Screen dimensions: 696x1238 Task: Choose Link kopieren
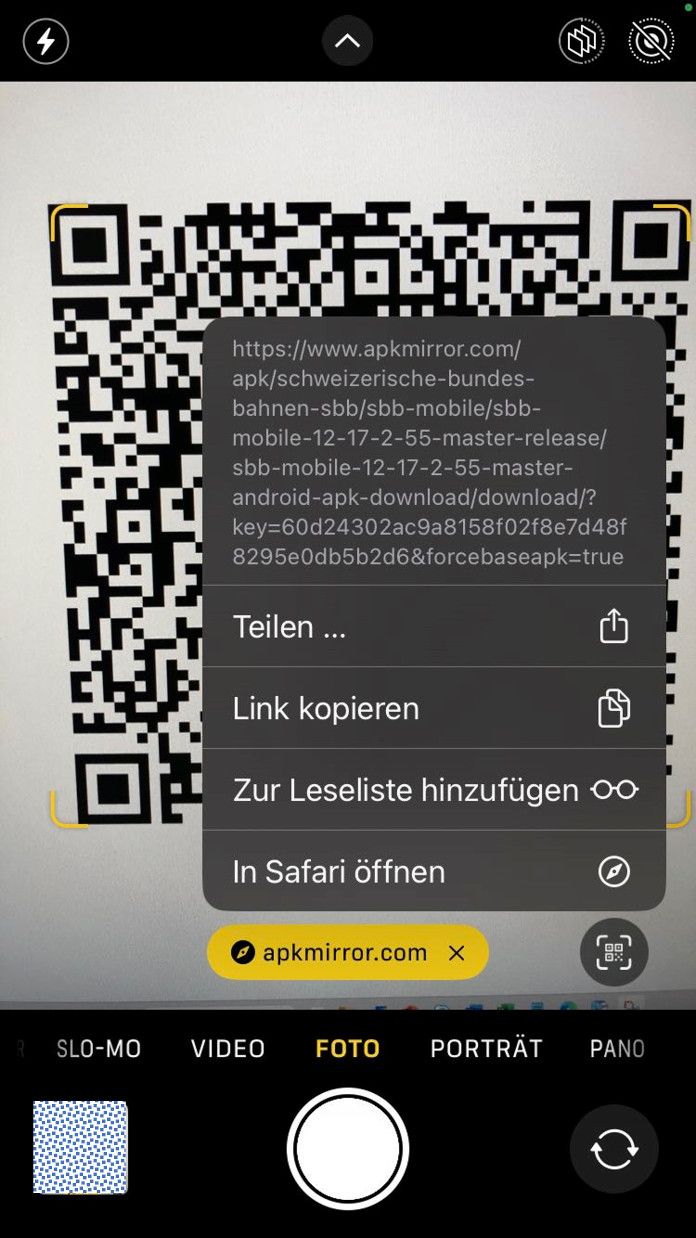pyautogui.click(x=433, y=709)
